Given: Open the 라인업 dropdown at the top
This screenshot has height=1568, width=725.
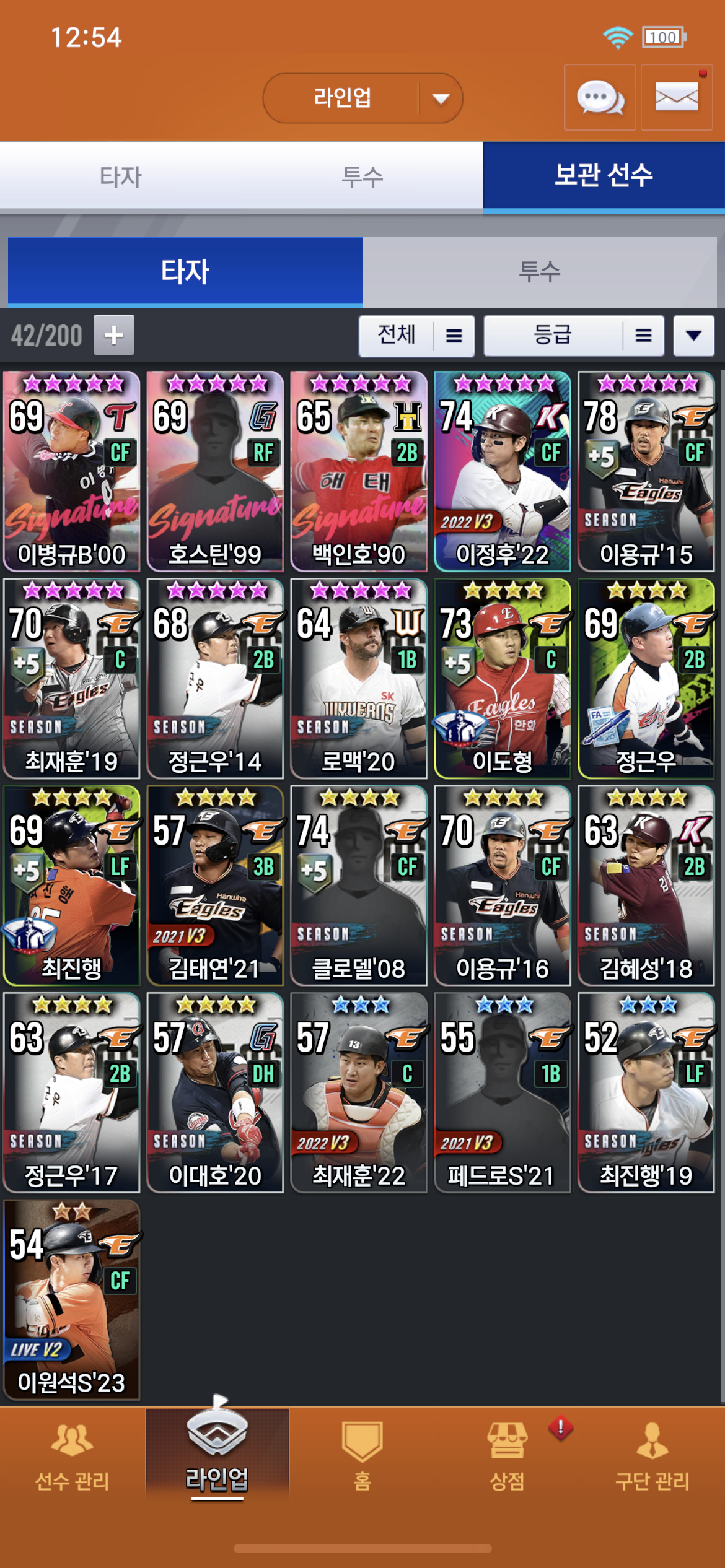Looking at the screenshot, I should (362, 98).
